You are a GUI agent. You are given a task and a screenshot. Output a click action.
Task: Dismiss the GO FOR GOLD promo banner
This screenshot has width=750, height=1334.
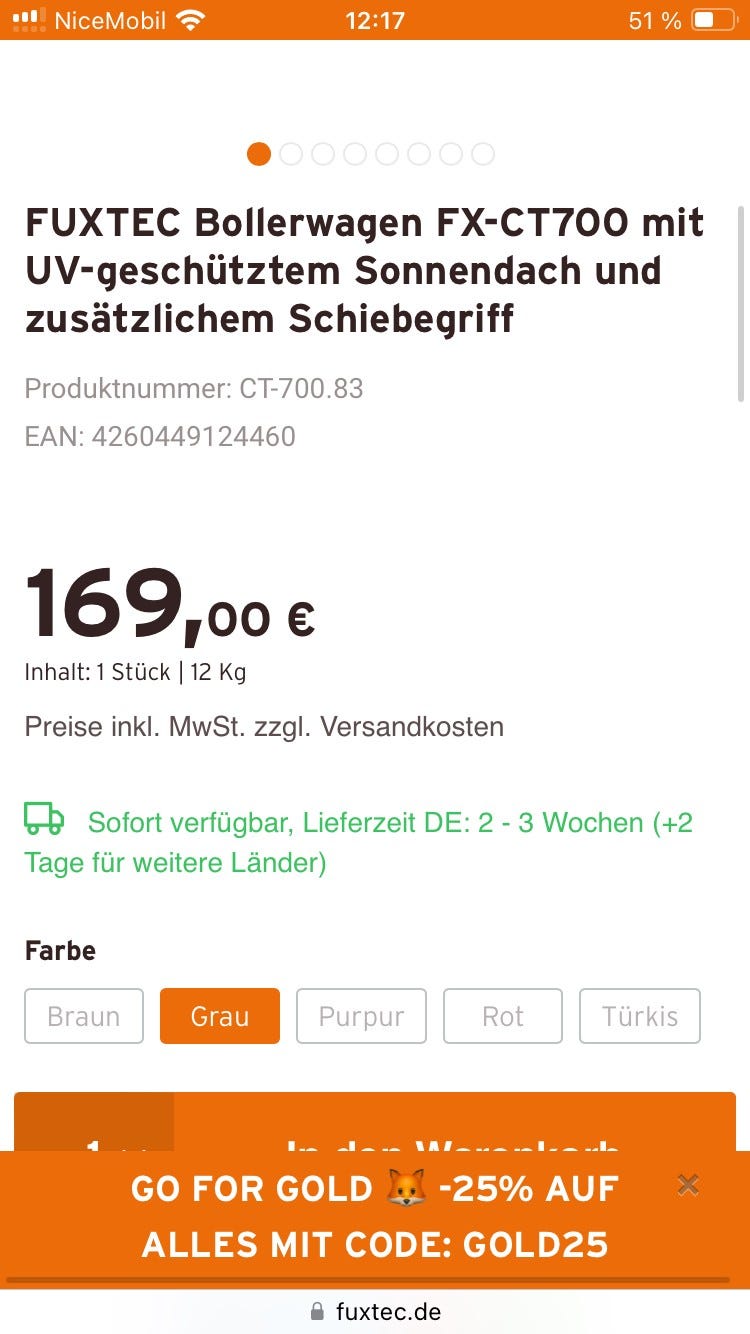[x=688, y=1185]
